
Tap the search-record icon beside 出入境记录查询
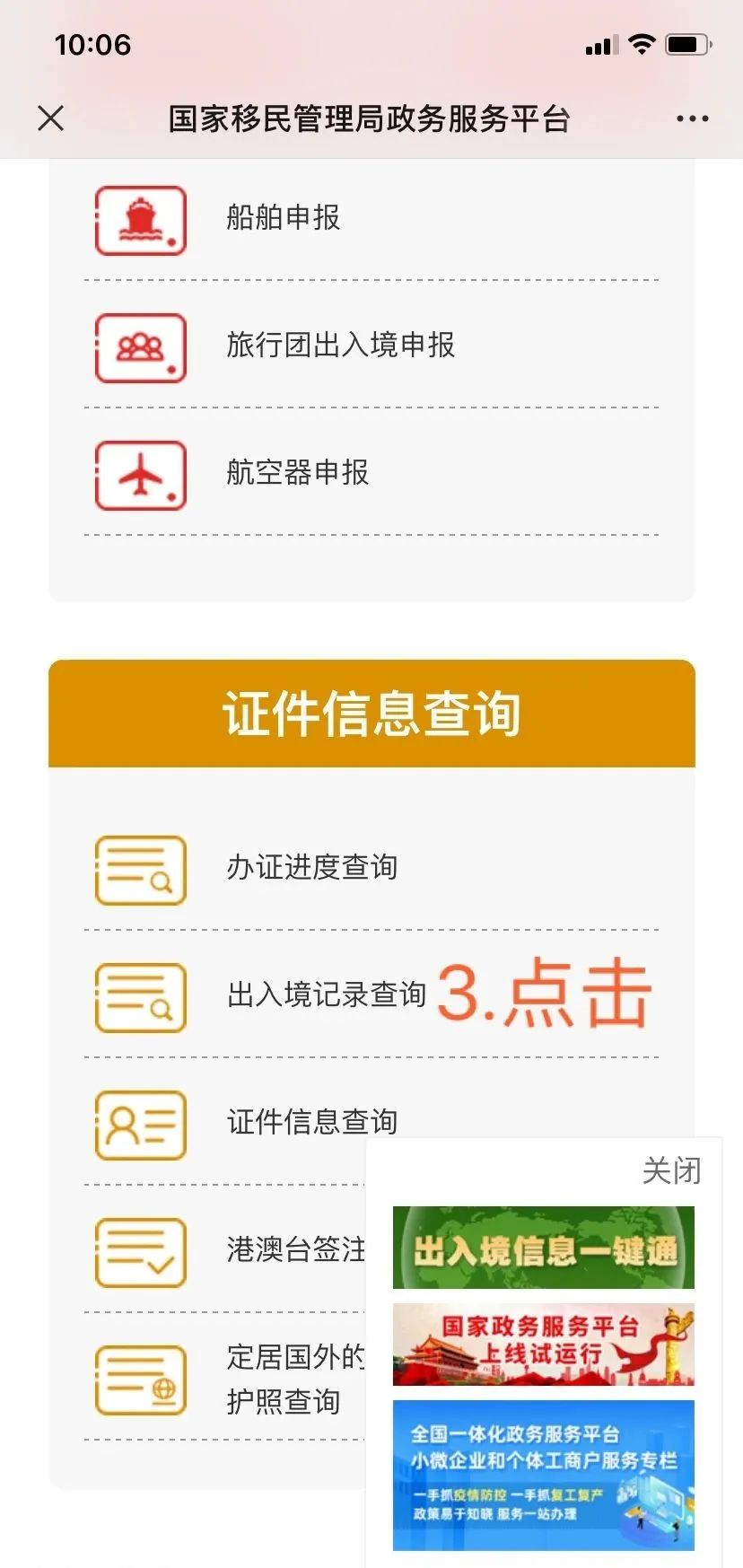(140, 996)
